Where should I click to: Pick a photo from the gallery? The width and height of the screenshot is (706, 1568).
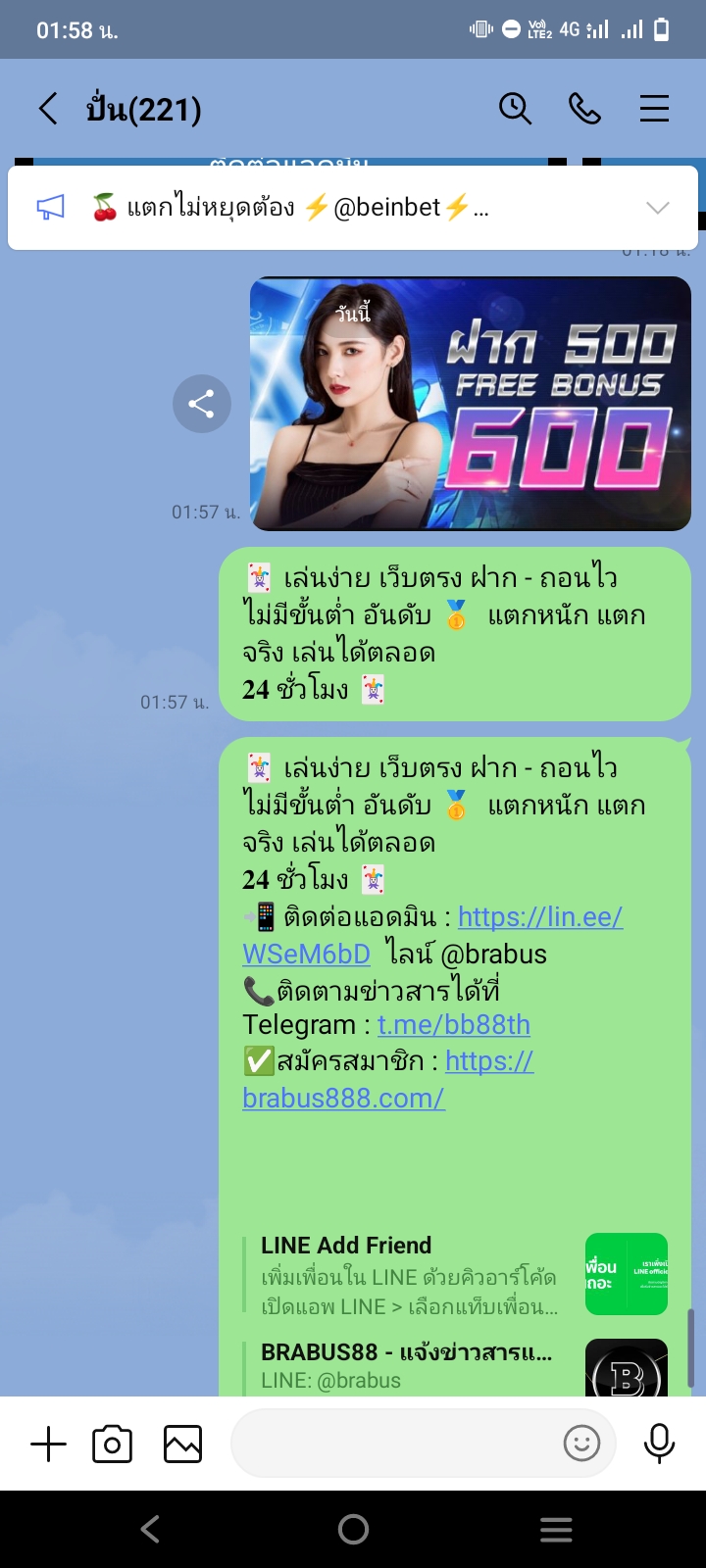(182, 1445)
